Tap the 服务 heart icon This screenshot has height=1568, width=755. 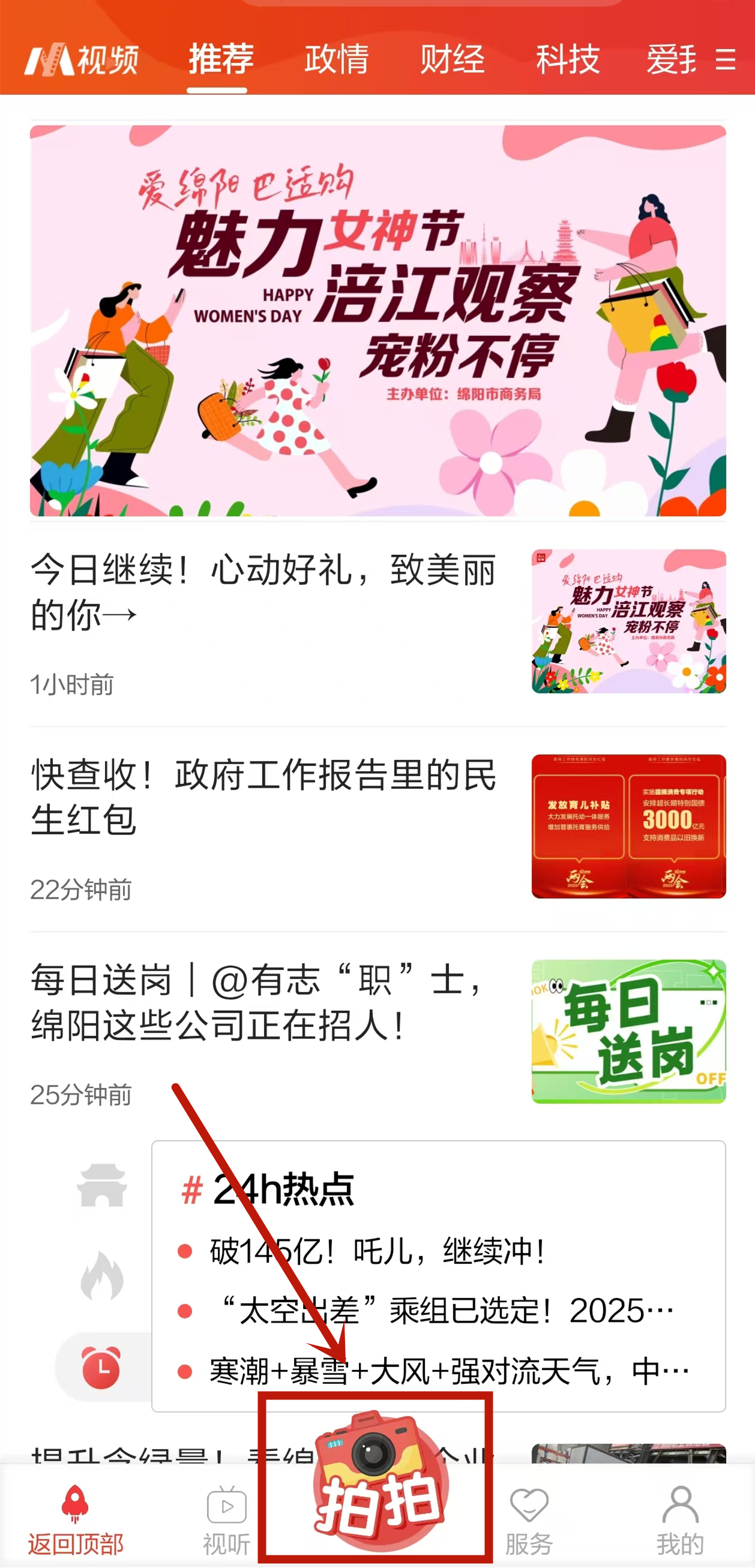tap(529, 1503)
